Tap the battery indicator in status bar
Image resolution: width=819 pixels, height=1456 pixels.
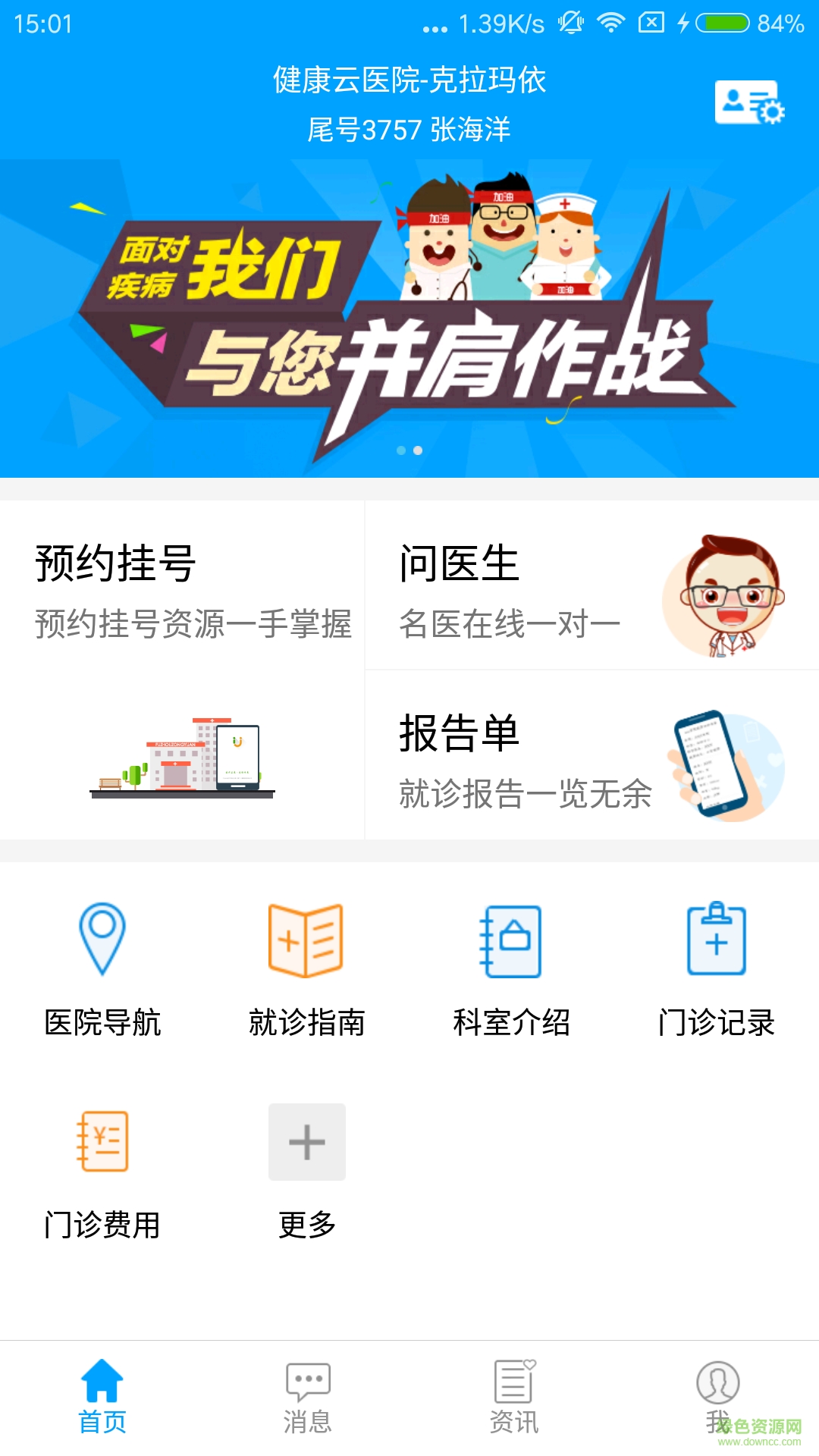724,23
